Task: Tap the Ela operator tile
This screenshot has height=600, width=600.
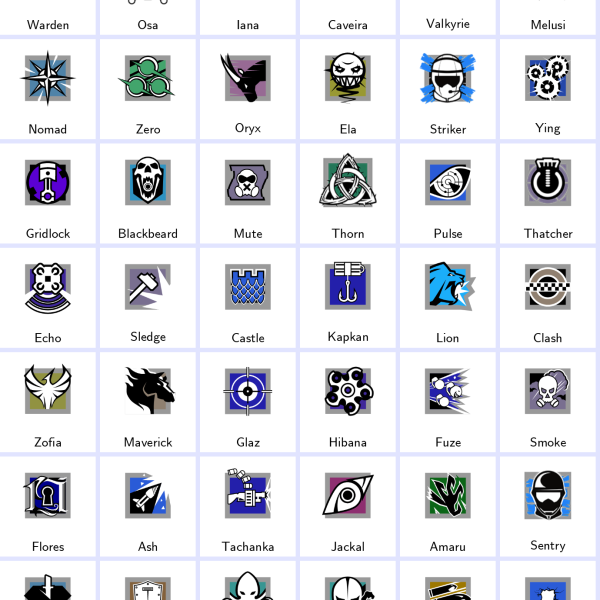Action: 348,90
